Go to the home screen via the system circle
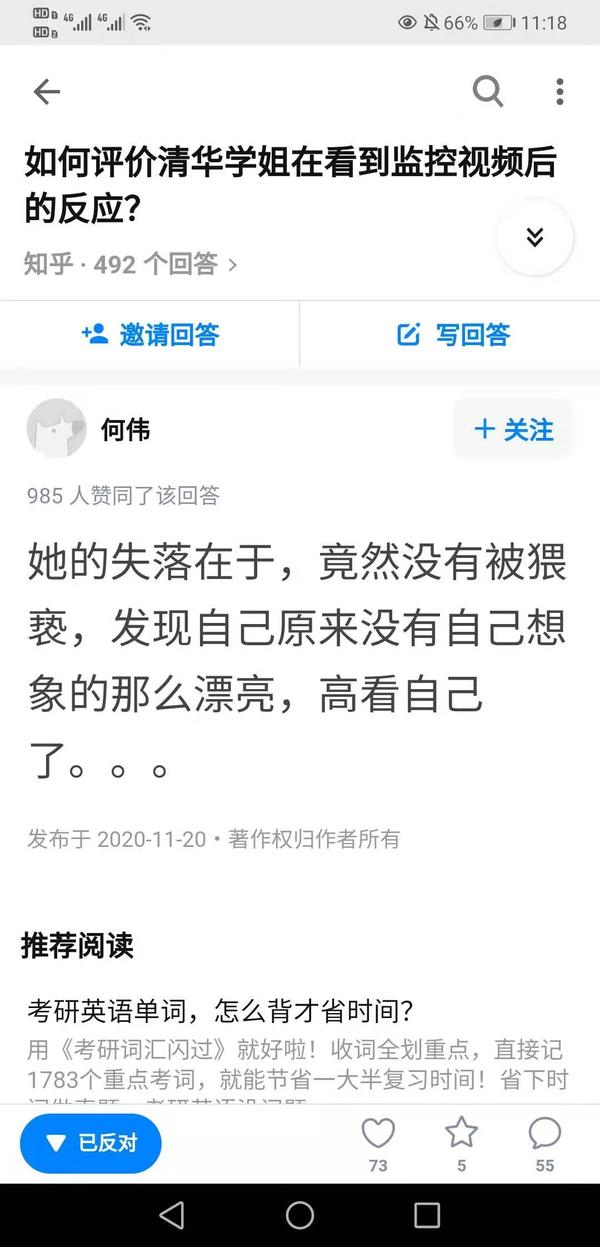The width and height of the screenshot is (600, 1247). [x=300, y=1215]
